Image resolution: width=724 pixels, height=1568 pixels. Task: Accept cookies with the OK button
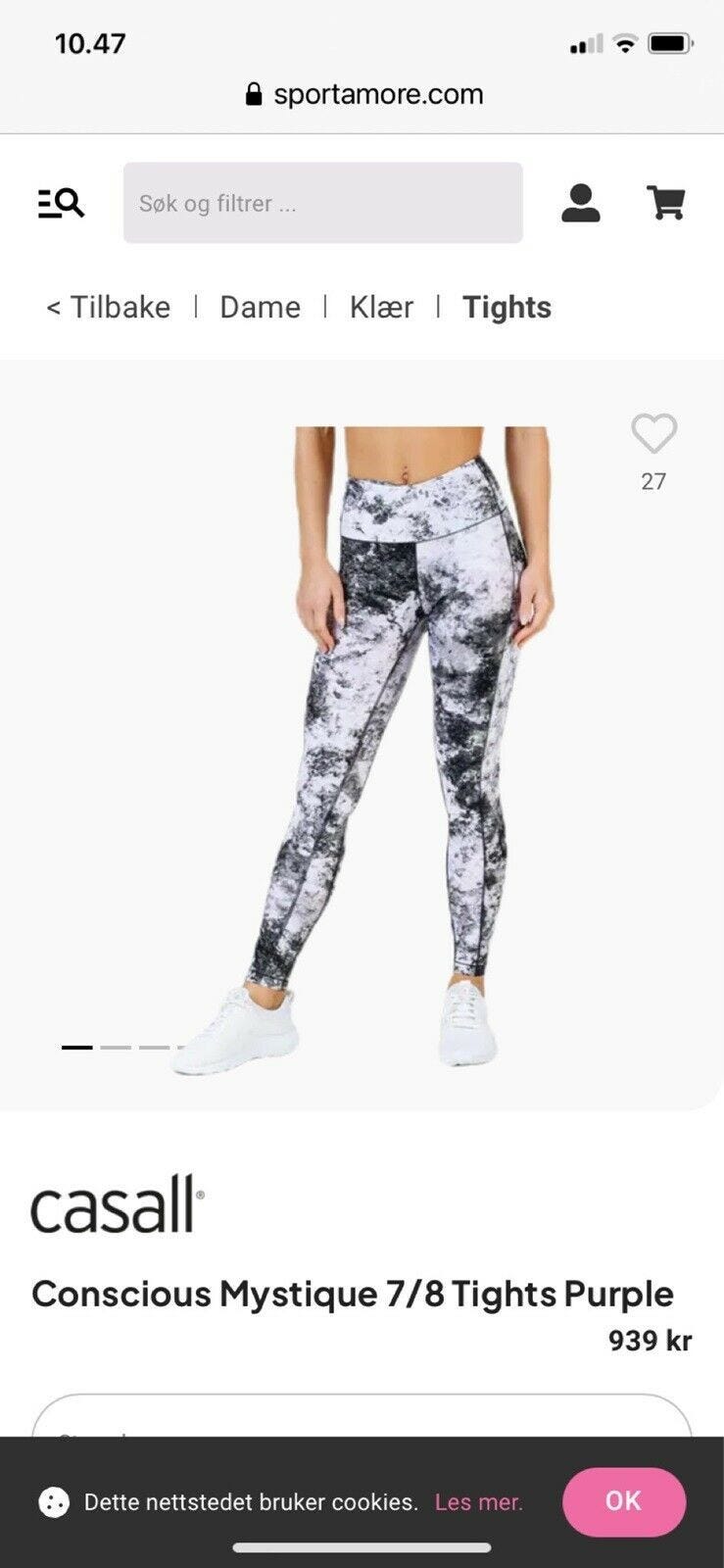coord(623,1501)
